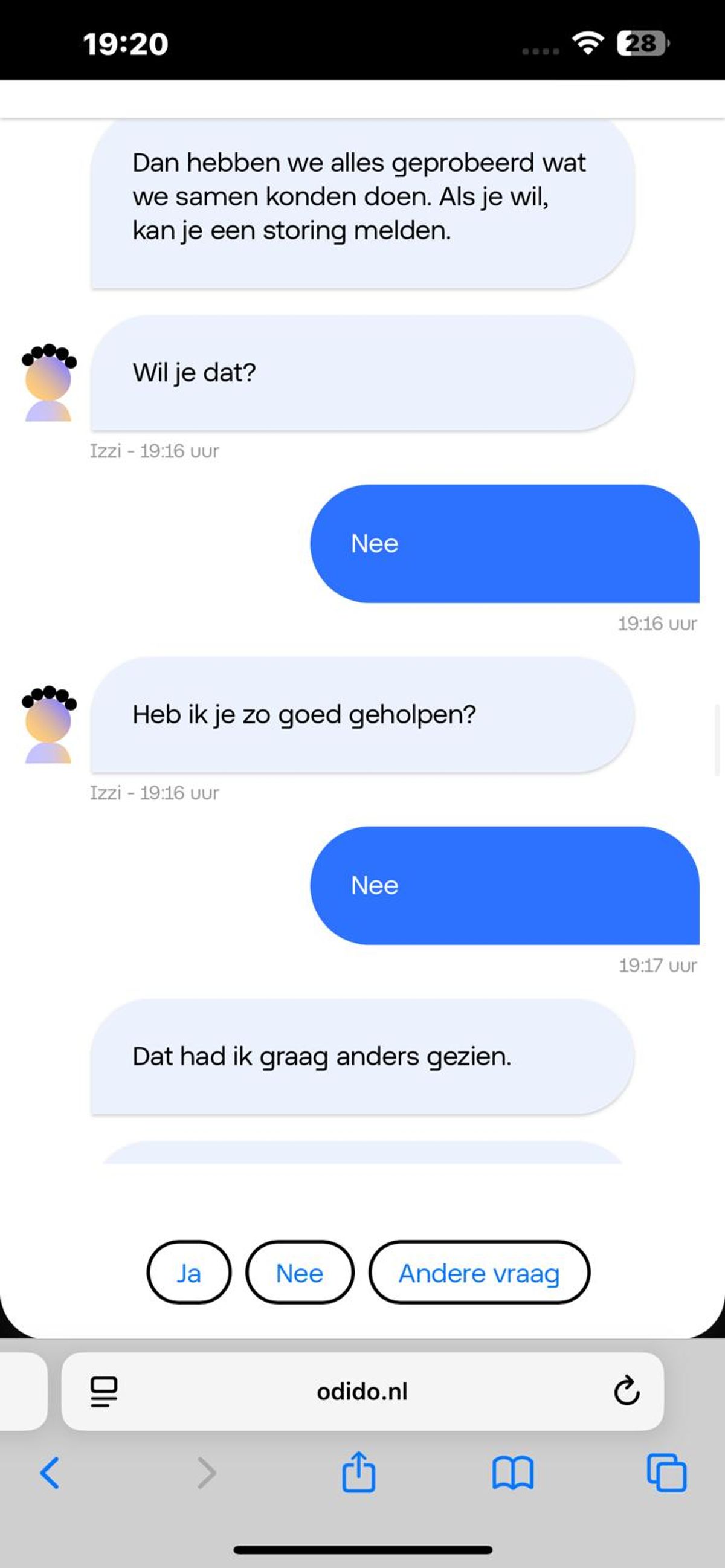Go back to the previous page
This screenshot has width=725, height=1568.
[50, 1473]
